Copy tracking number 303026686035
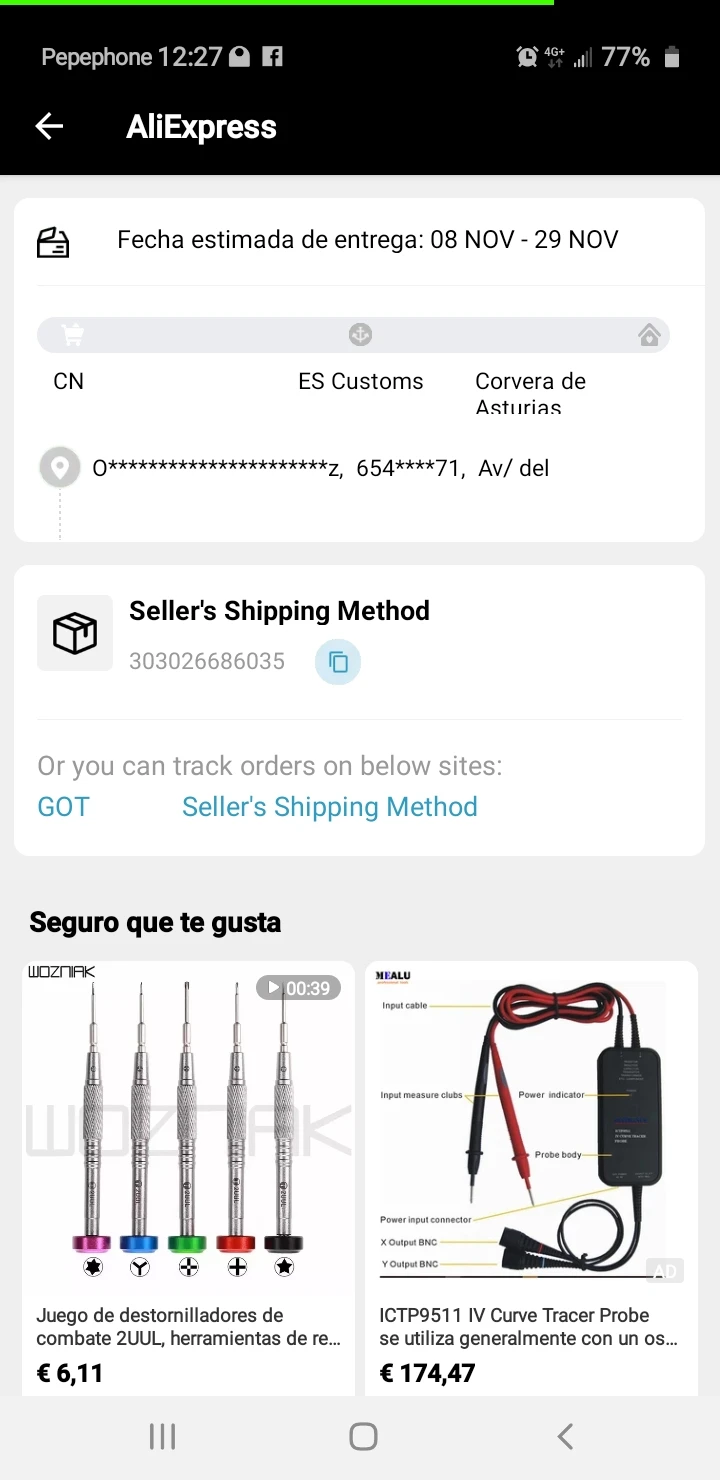Screen dimensions: 720x1480 (338, 662)
